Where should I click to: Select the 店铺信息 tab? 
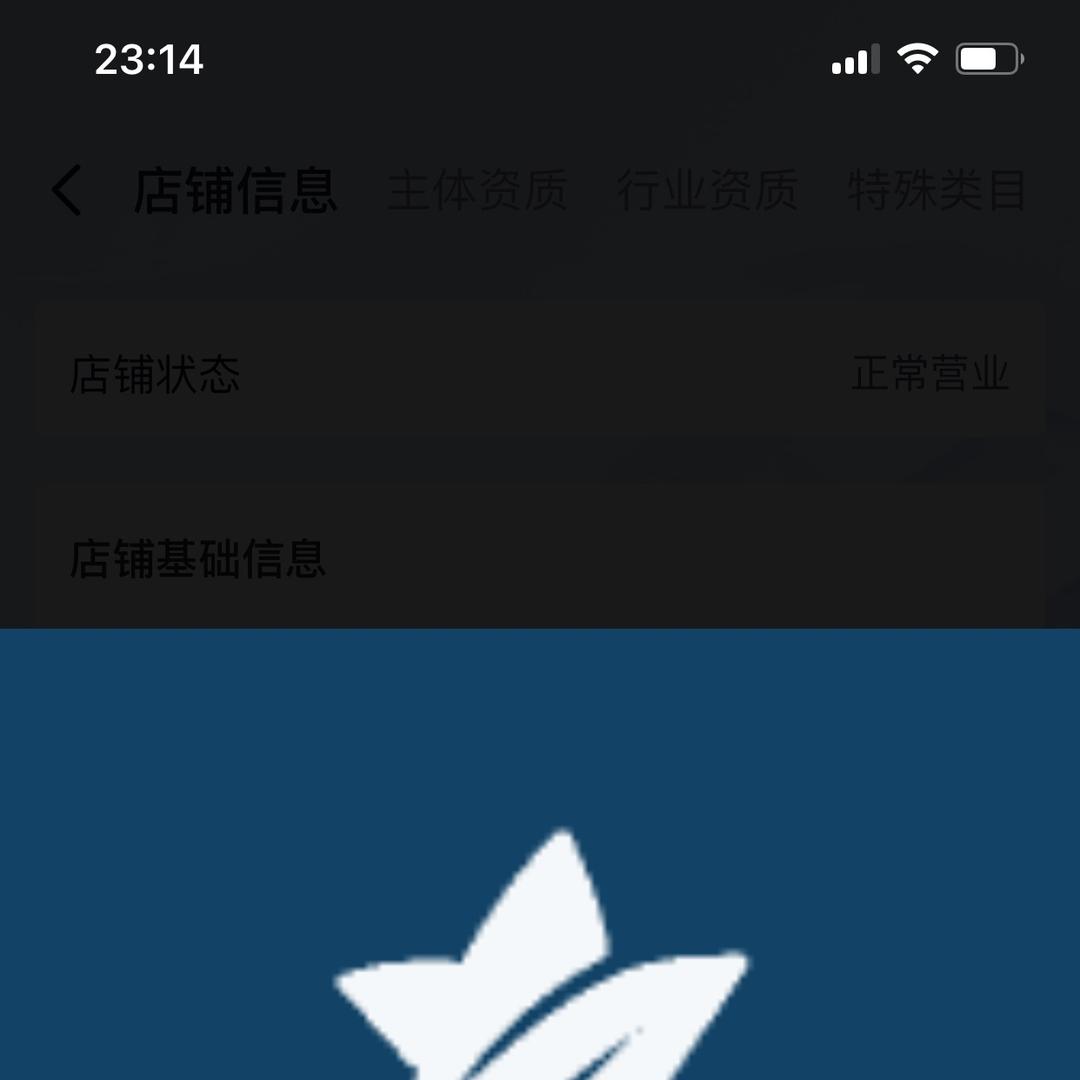pos(236,191)
